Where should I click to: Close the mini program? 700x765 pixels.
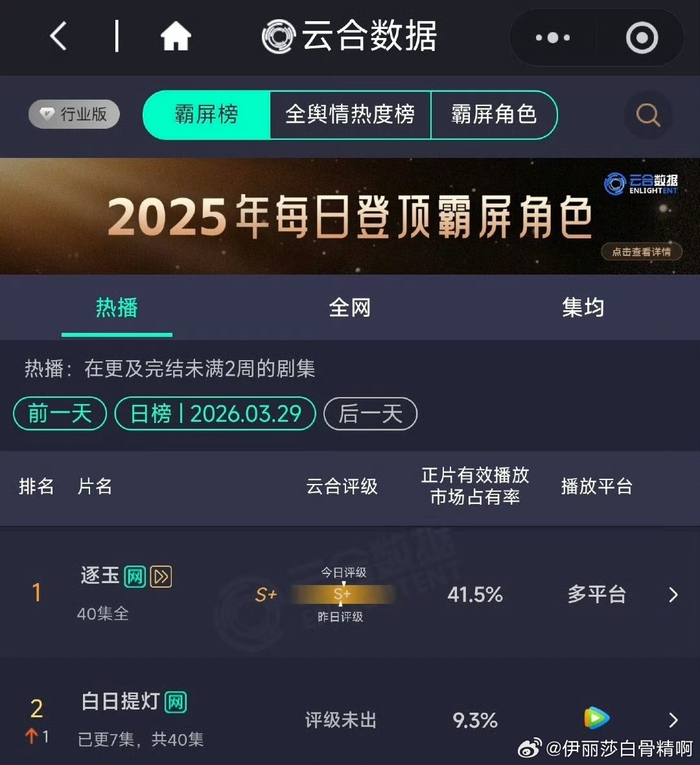click(641, 38)
